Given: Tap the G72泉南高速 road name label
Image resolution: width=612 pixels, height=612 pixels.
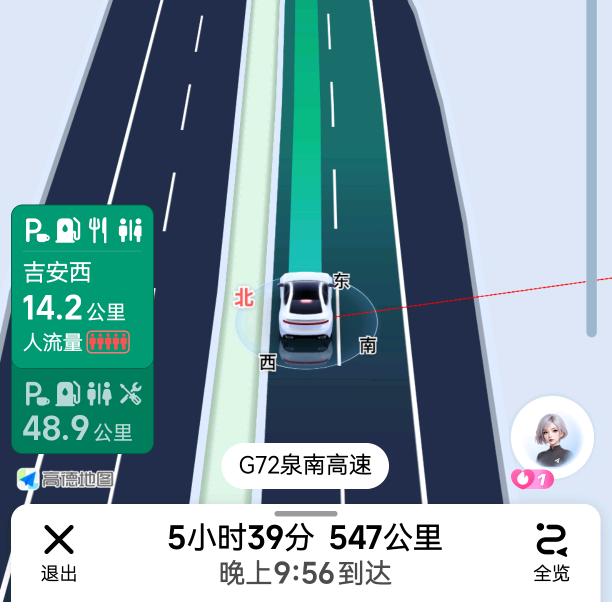Looking at the screenshot, I should 305,466.
